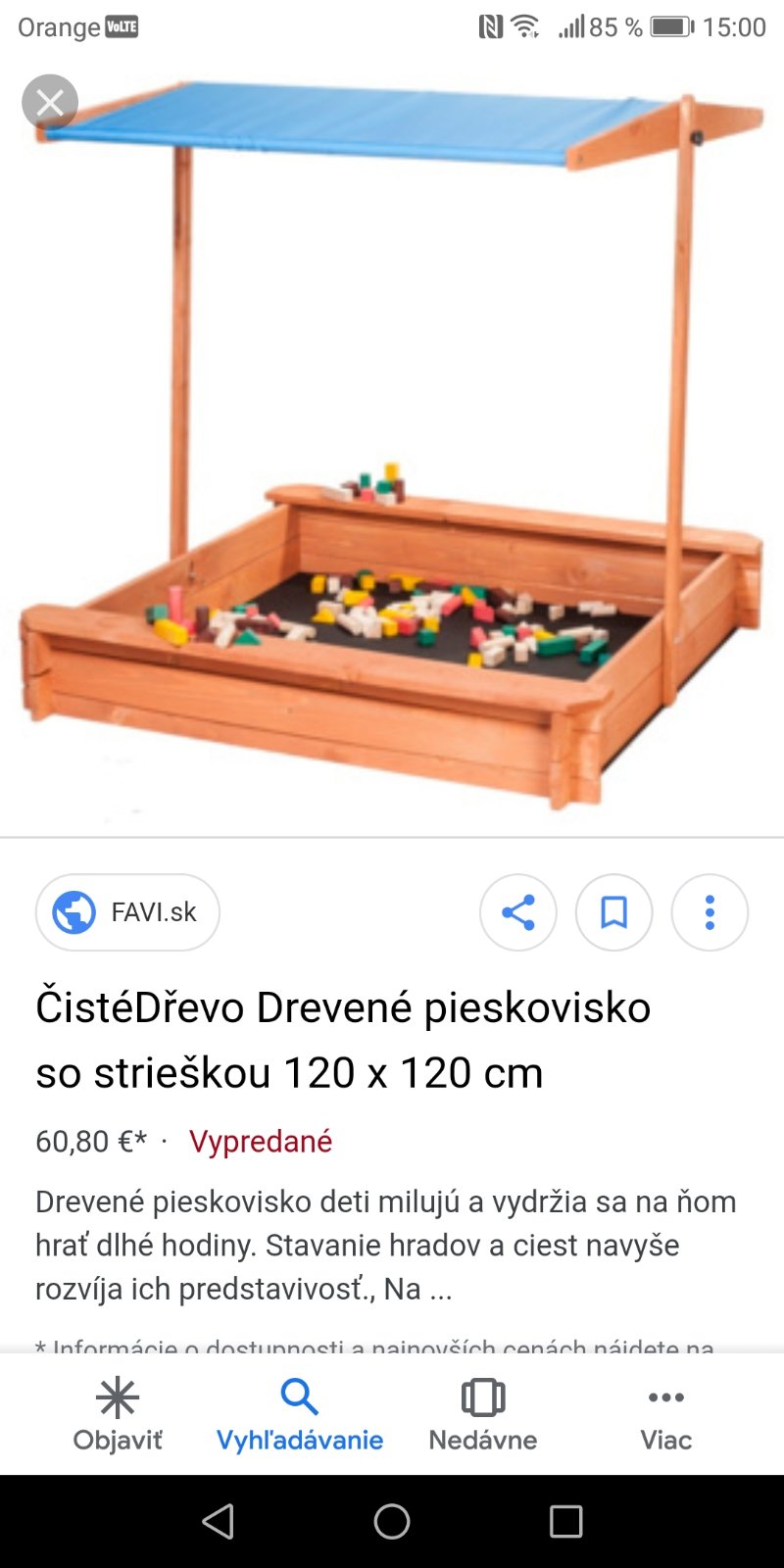This screenshot has width=784, height=1568.
Task: Open the three-dot overflow menu
Action: click(710, 912)
